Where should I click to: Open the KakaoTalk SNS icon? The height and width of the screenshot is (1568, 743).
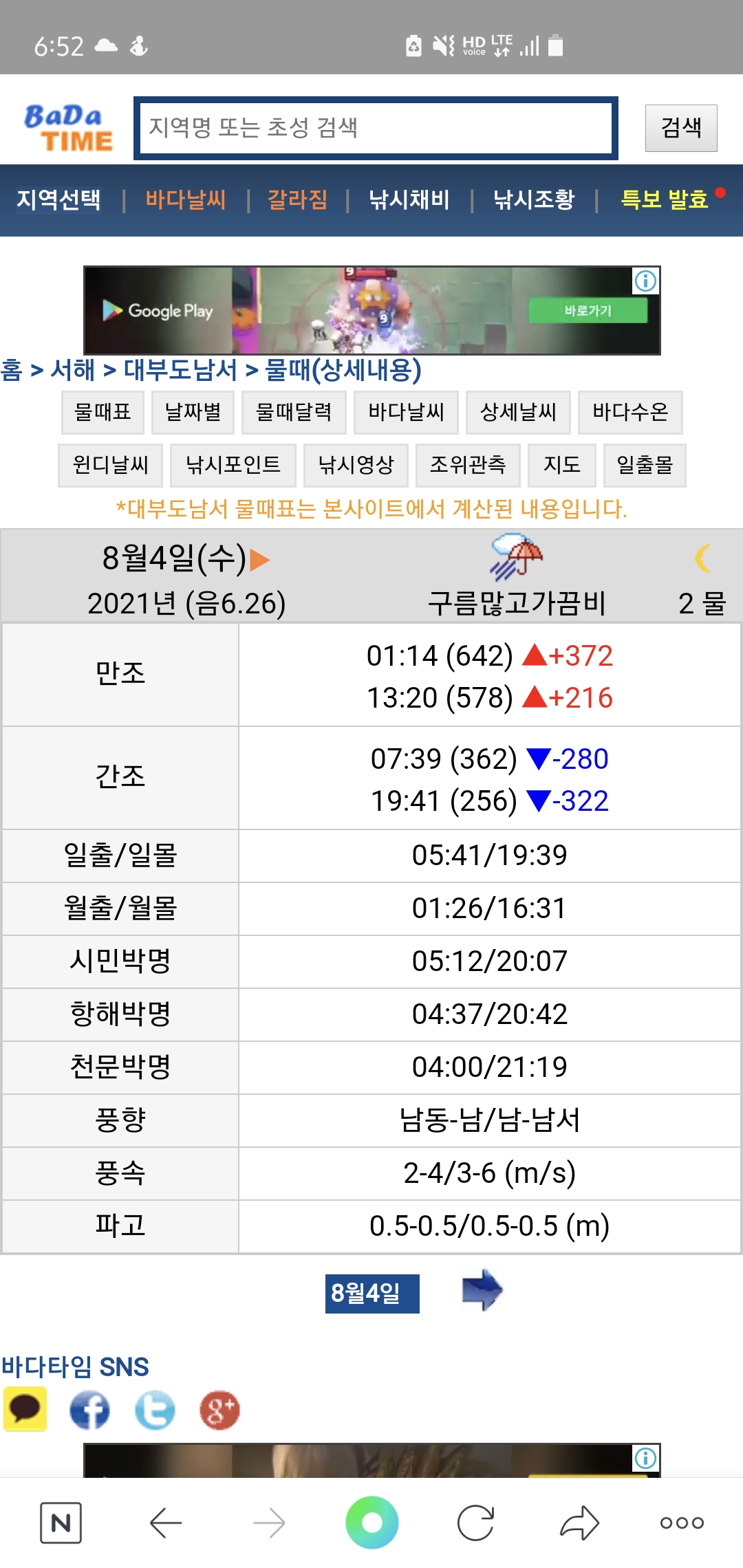click(25, 1409)
